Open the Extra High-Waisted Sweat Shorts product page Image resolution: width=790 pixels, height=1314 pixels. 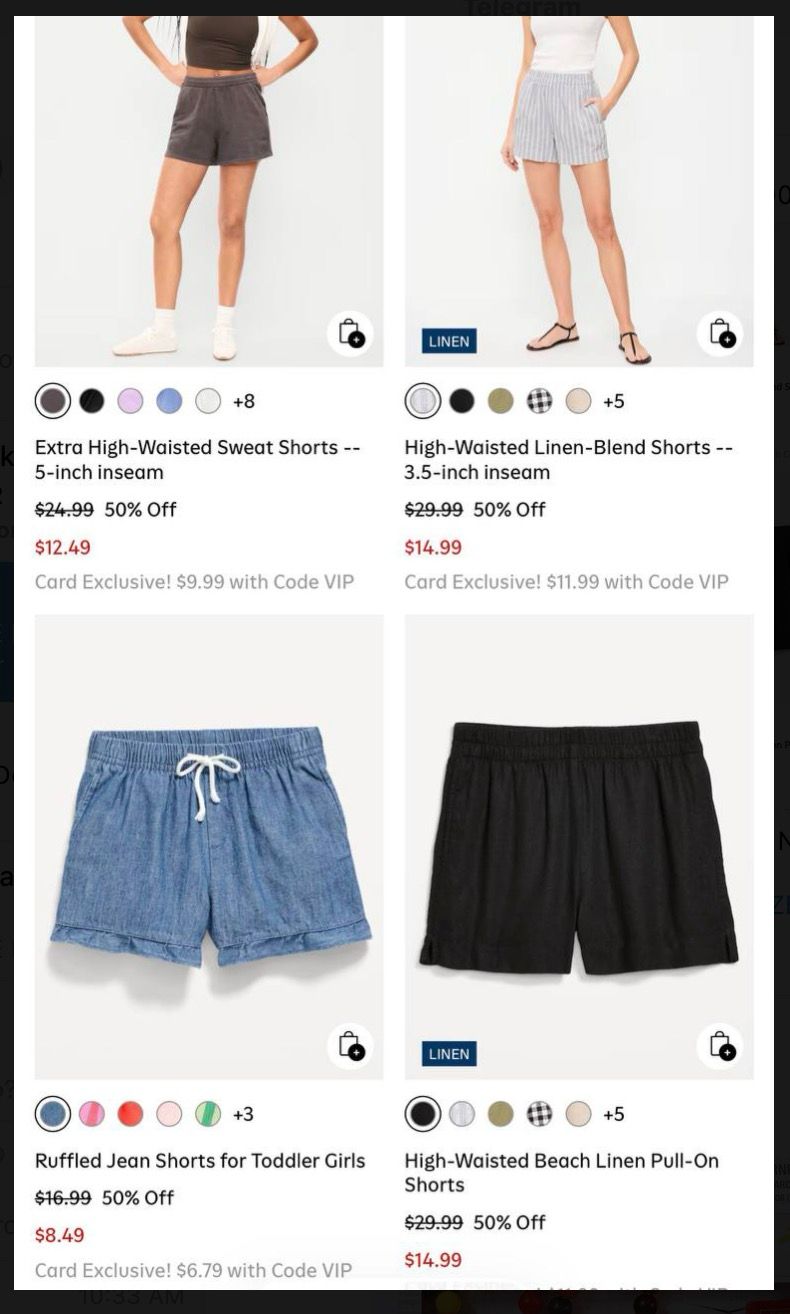click(x=197, y=460)
